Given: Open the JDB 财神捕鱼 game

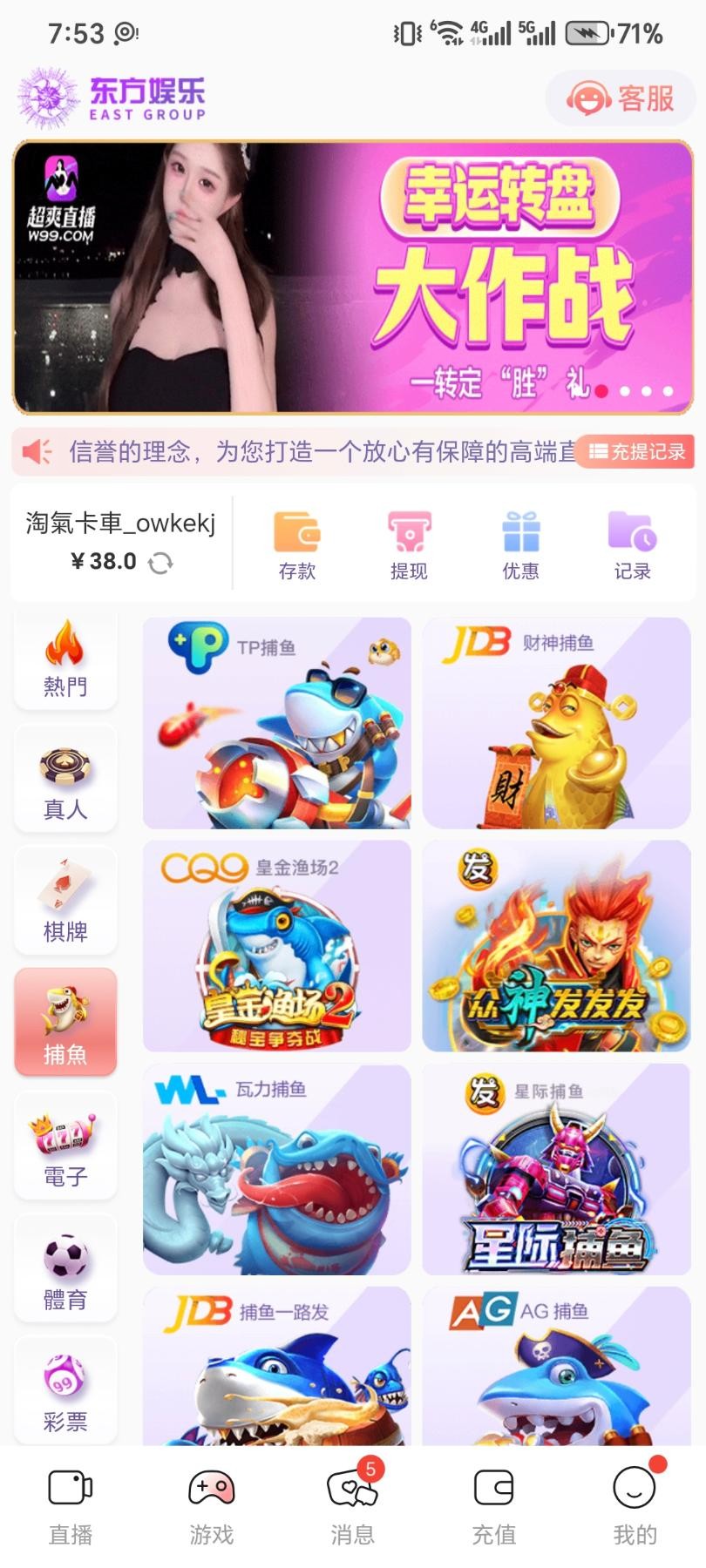Looking at the screenshot, I should tap(556, 723).
